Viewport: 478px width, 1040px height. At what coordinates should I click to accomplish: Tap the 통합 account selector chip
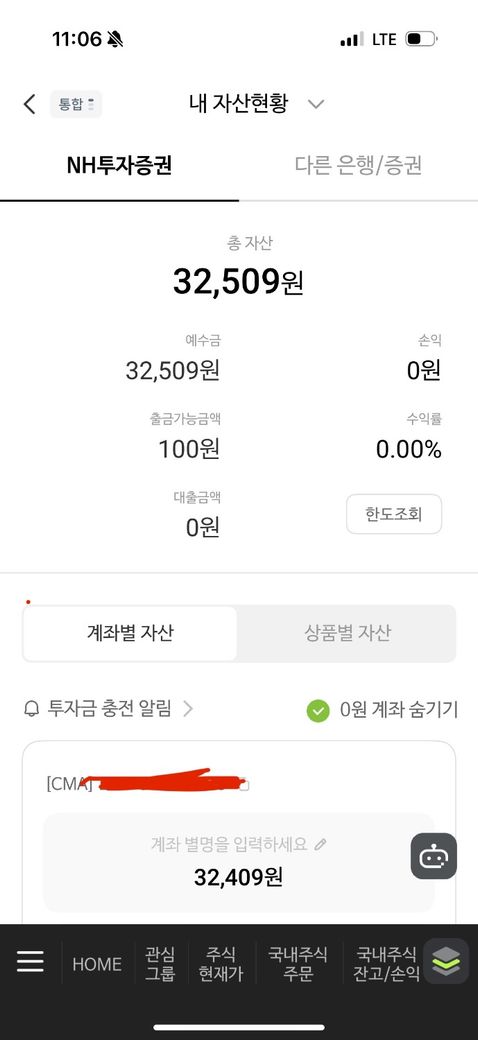tap(76, 104)
